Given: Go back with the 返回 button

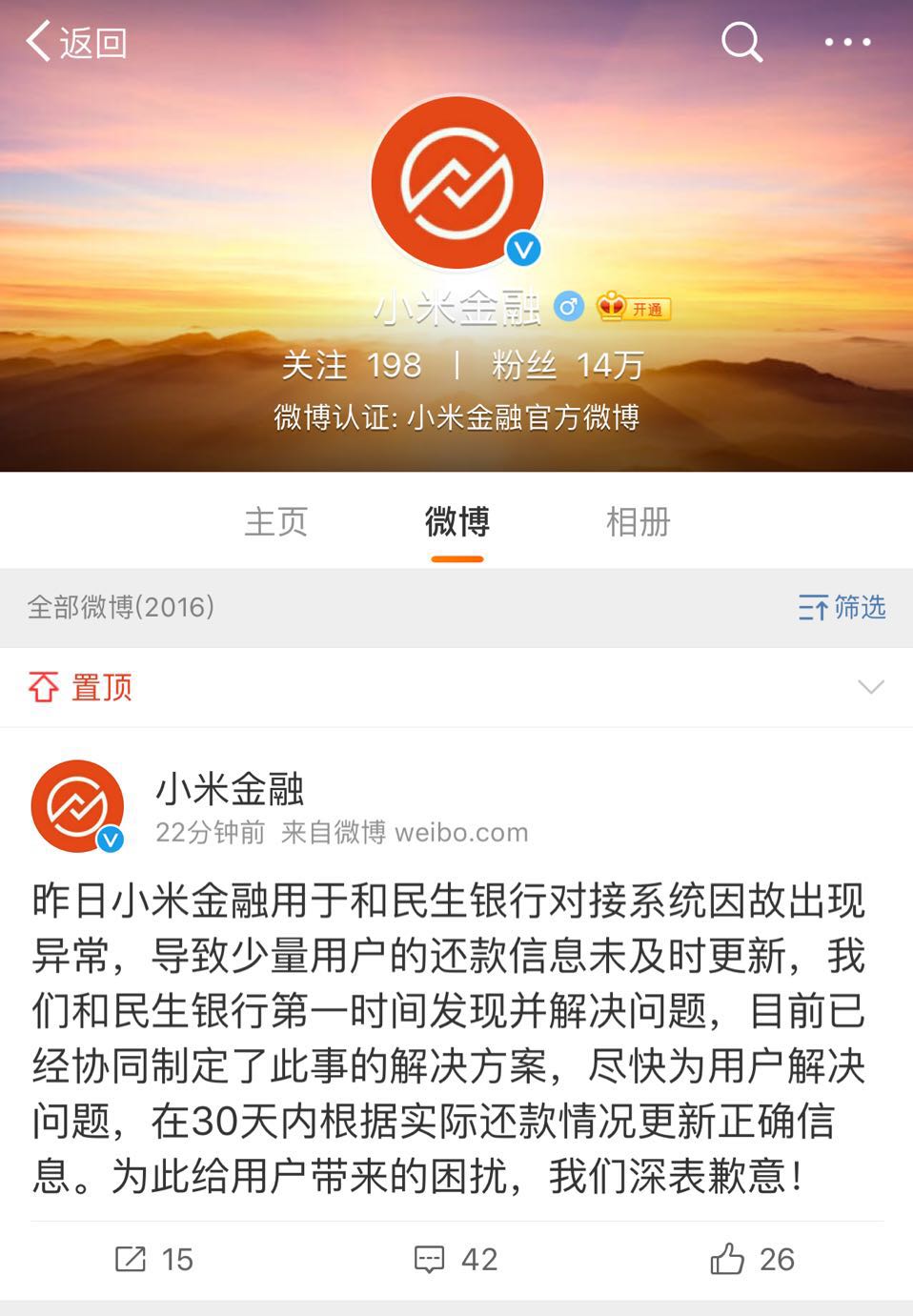Looking at the screenshot, I should point(76,43).
